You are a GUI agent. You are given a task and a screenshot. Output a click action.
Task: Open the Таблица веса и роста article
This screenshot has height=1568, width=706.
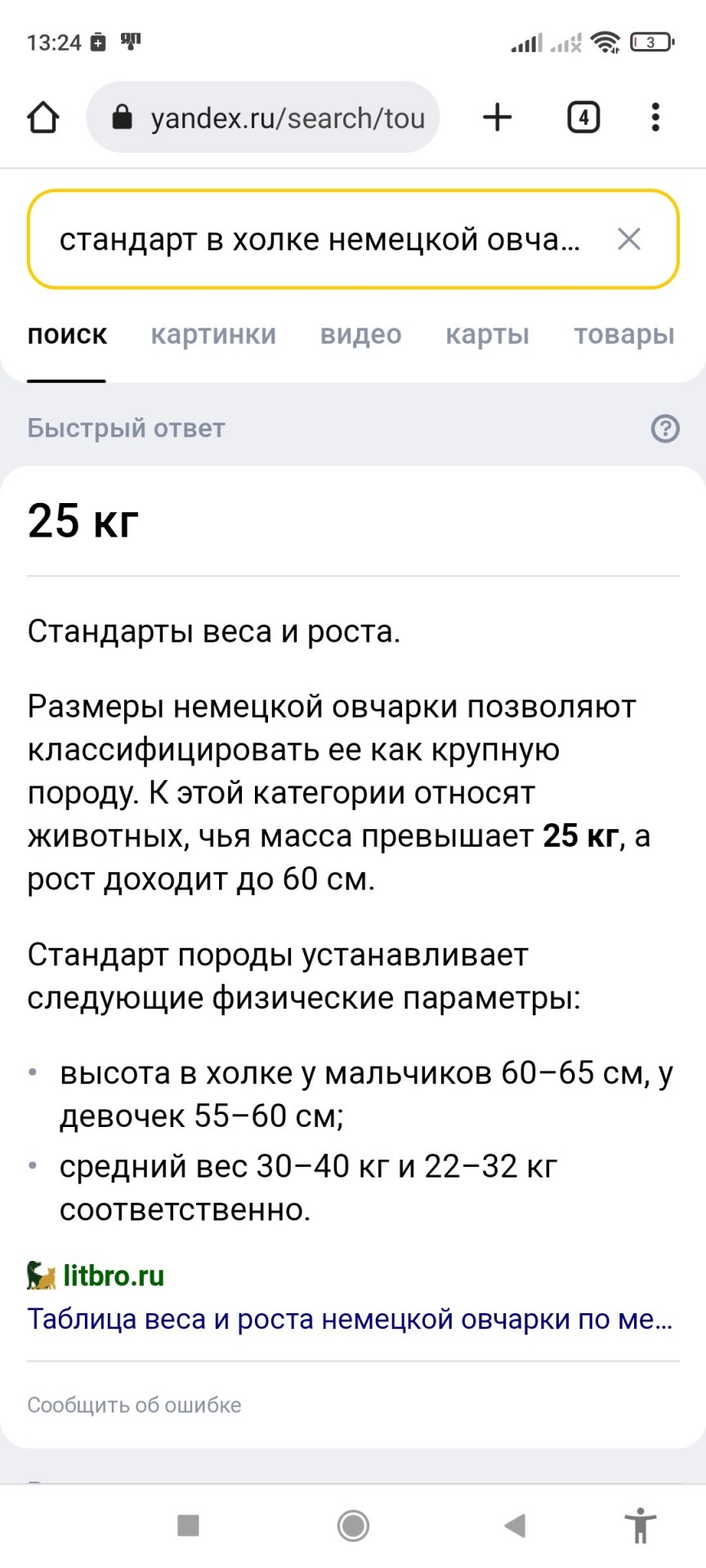[350, 1319]
